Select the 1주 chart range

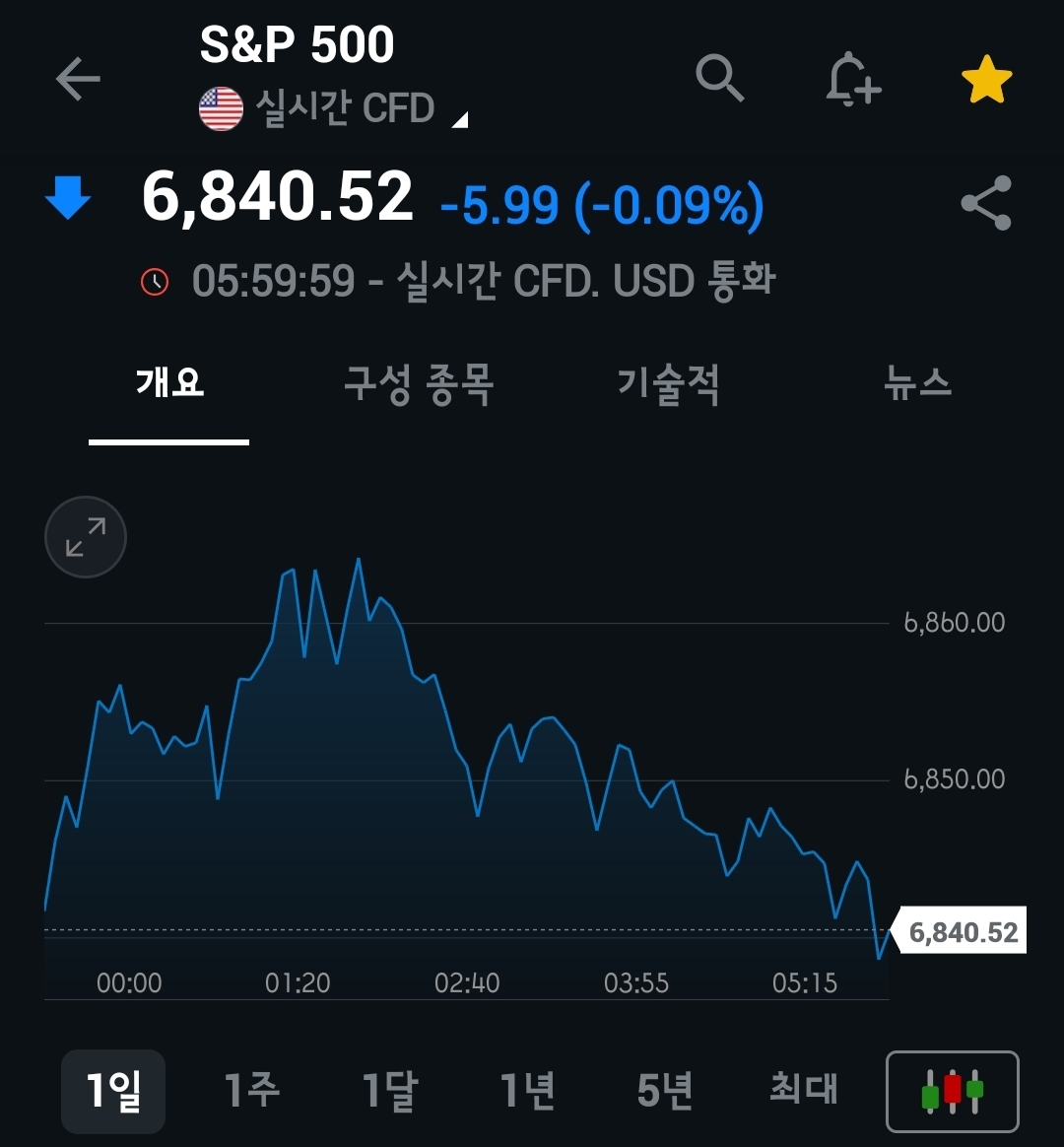[x=252, y=1091]
